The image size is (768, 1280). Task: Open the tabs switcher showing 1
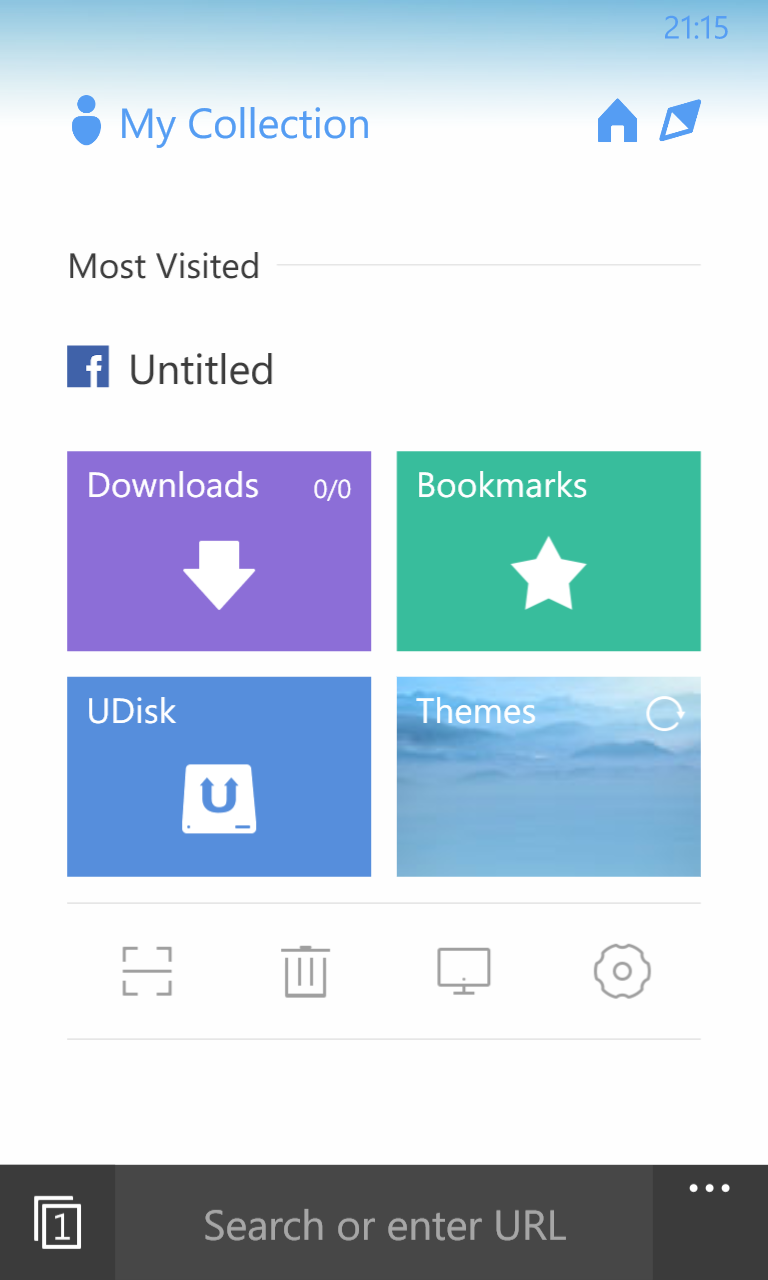(x=58, y=1222)
